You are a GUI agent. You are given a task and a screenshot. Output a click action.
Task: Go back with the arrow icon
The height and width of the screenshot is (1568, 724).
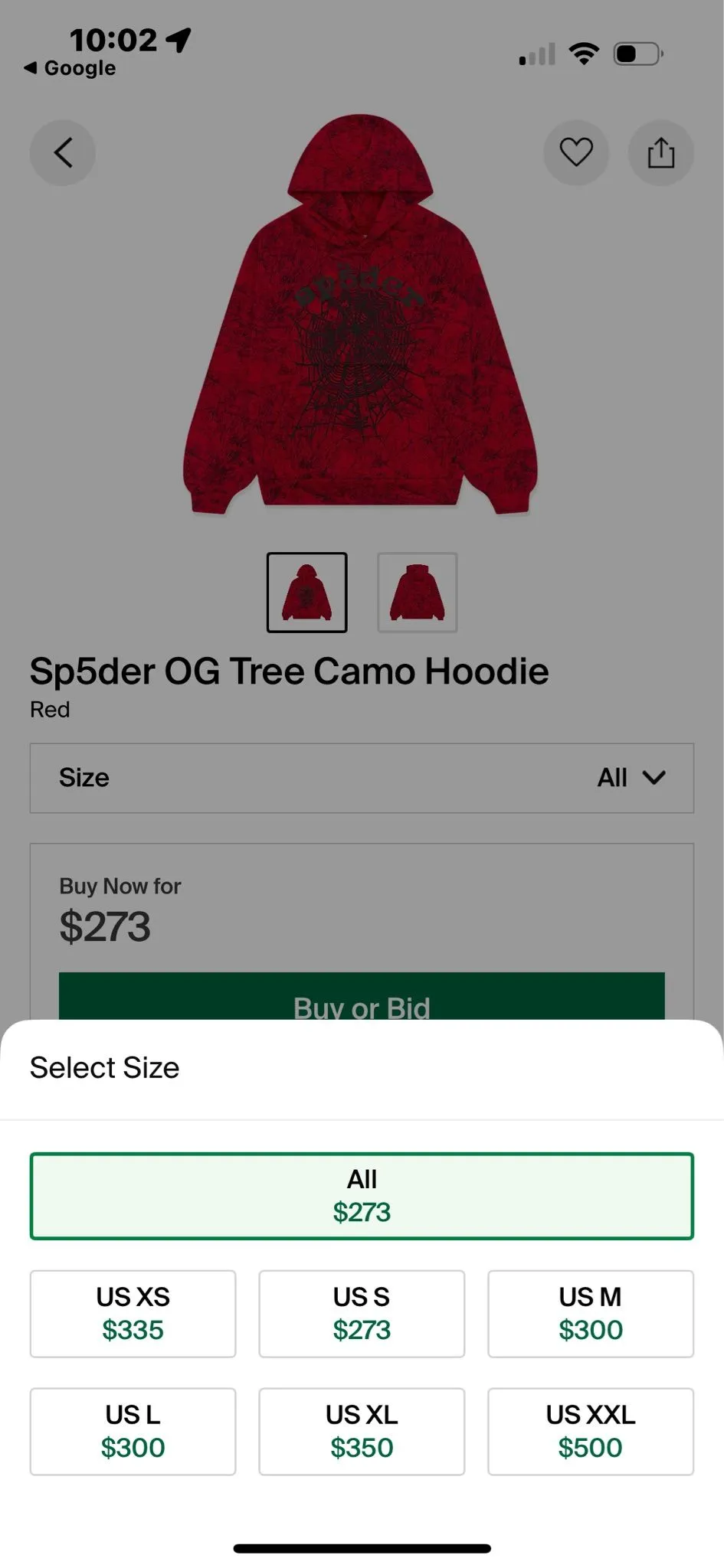point(63,152)
